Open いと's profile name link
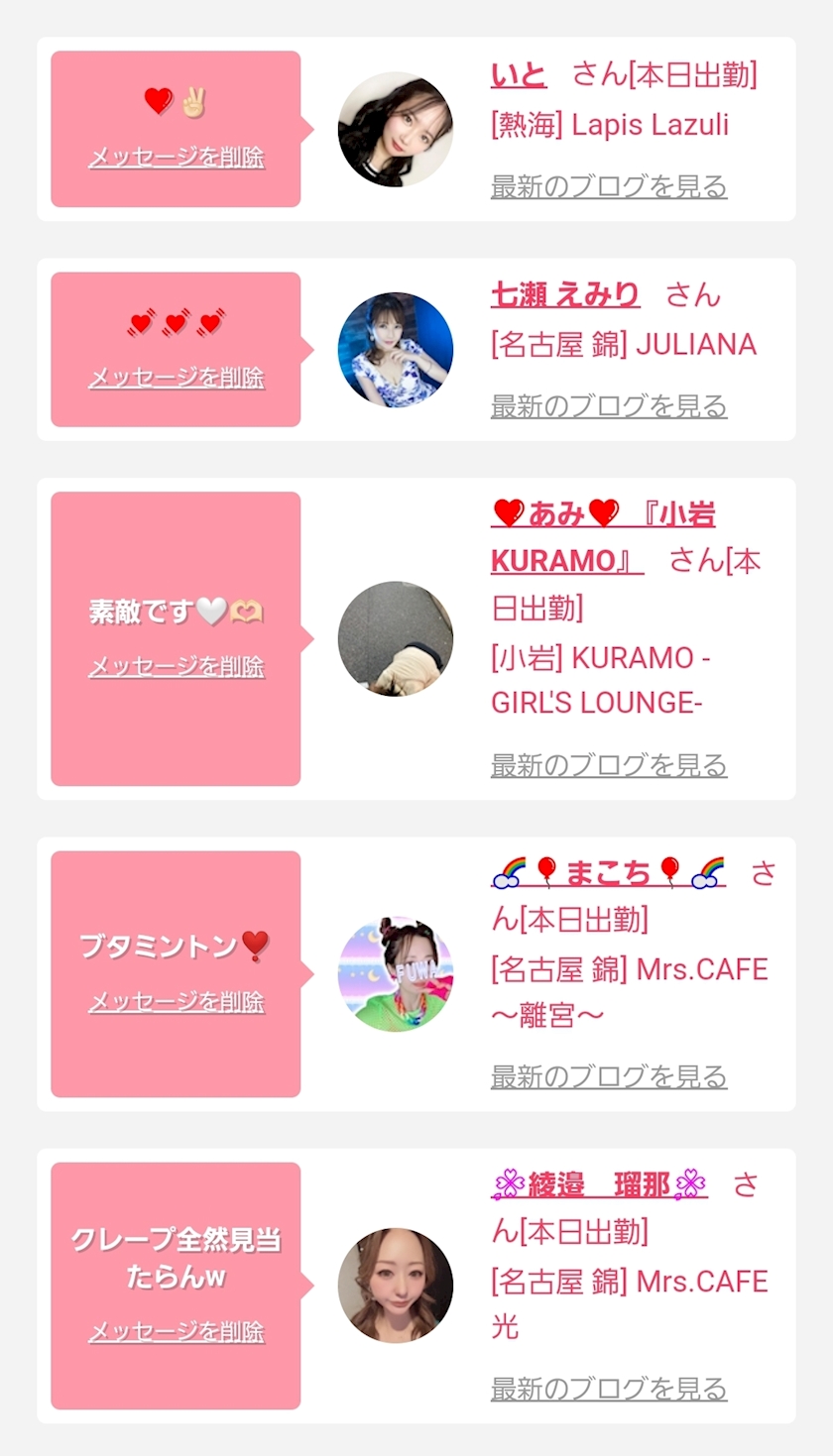Image resolution: width=833 pixels, height=1456 pixels. point(519,74)
